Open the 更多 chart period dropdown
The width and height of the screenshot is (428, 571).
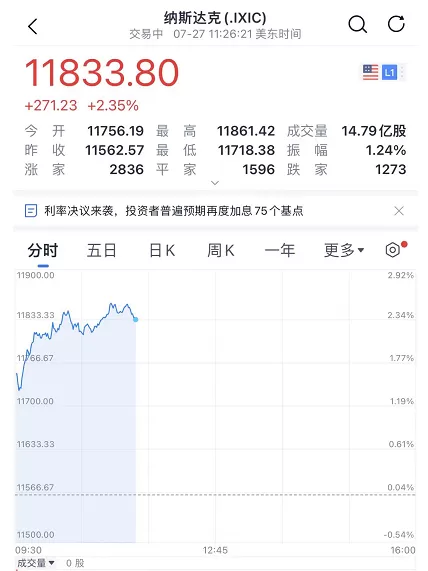coord(344,251)
